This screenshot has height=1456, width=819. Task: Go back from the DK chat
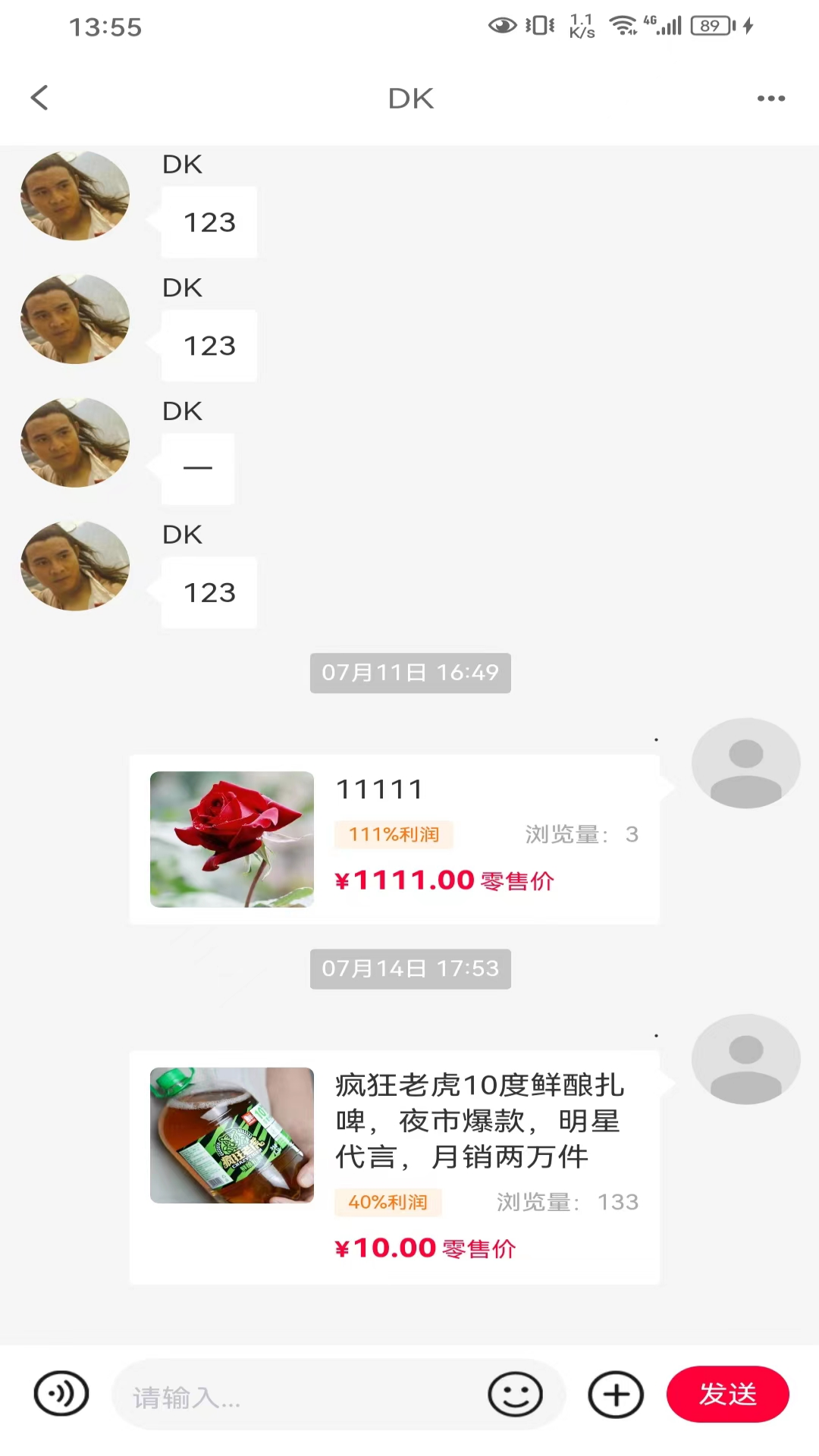point(39,98)
